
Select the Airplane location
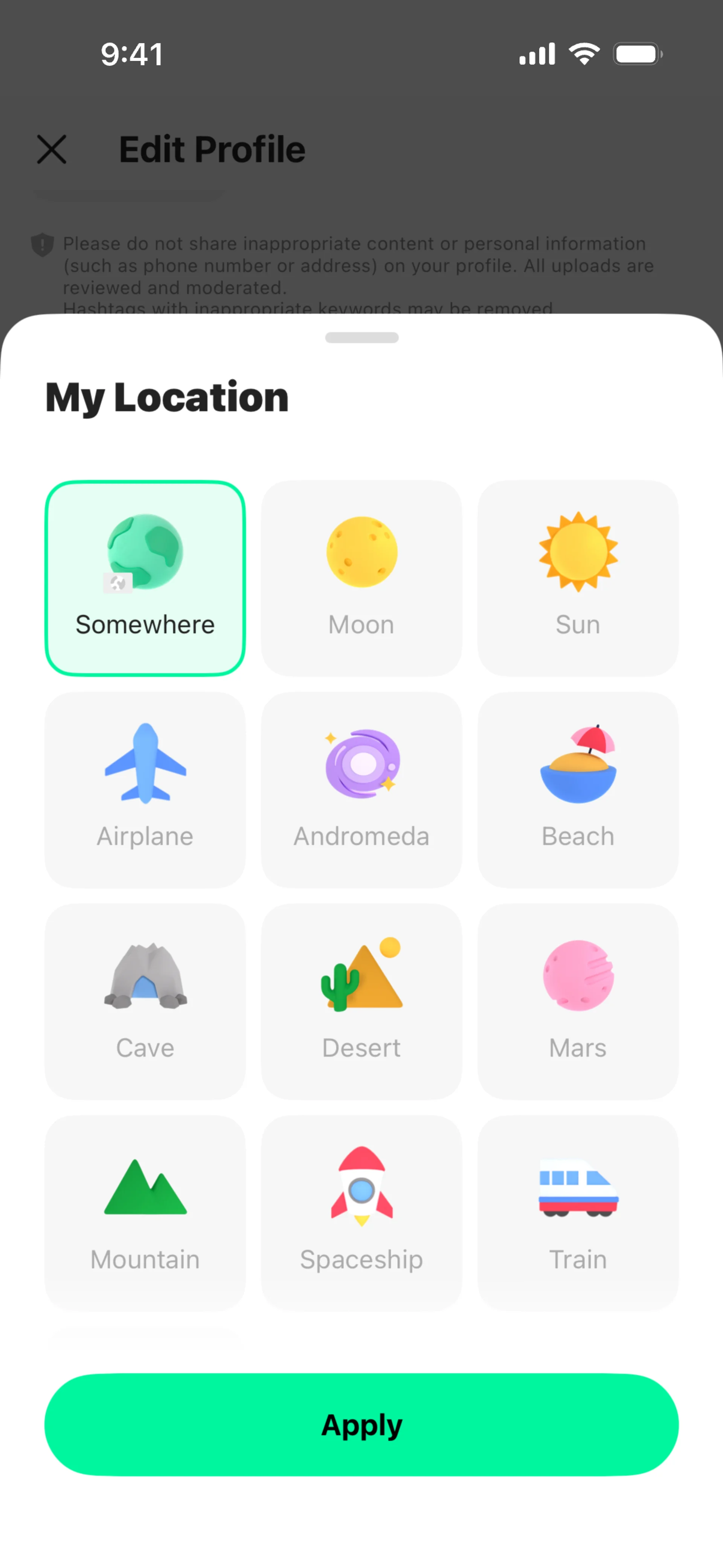coord(145,790)
